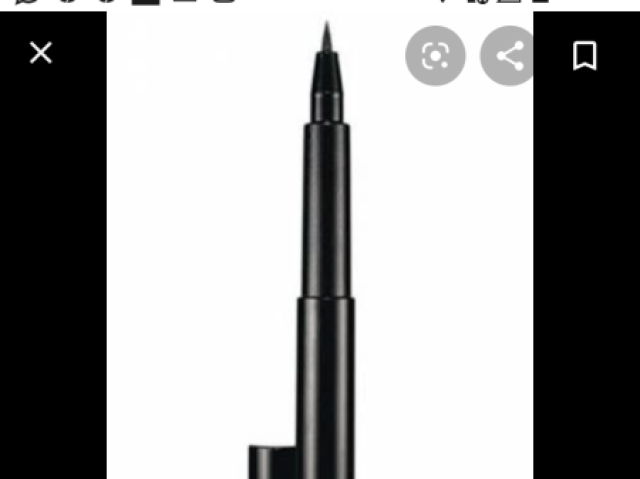640x479 pixels.
Task: Search this image with Lens
Action: click(x=435, y=56)
